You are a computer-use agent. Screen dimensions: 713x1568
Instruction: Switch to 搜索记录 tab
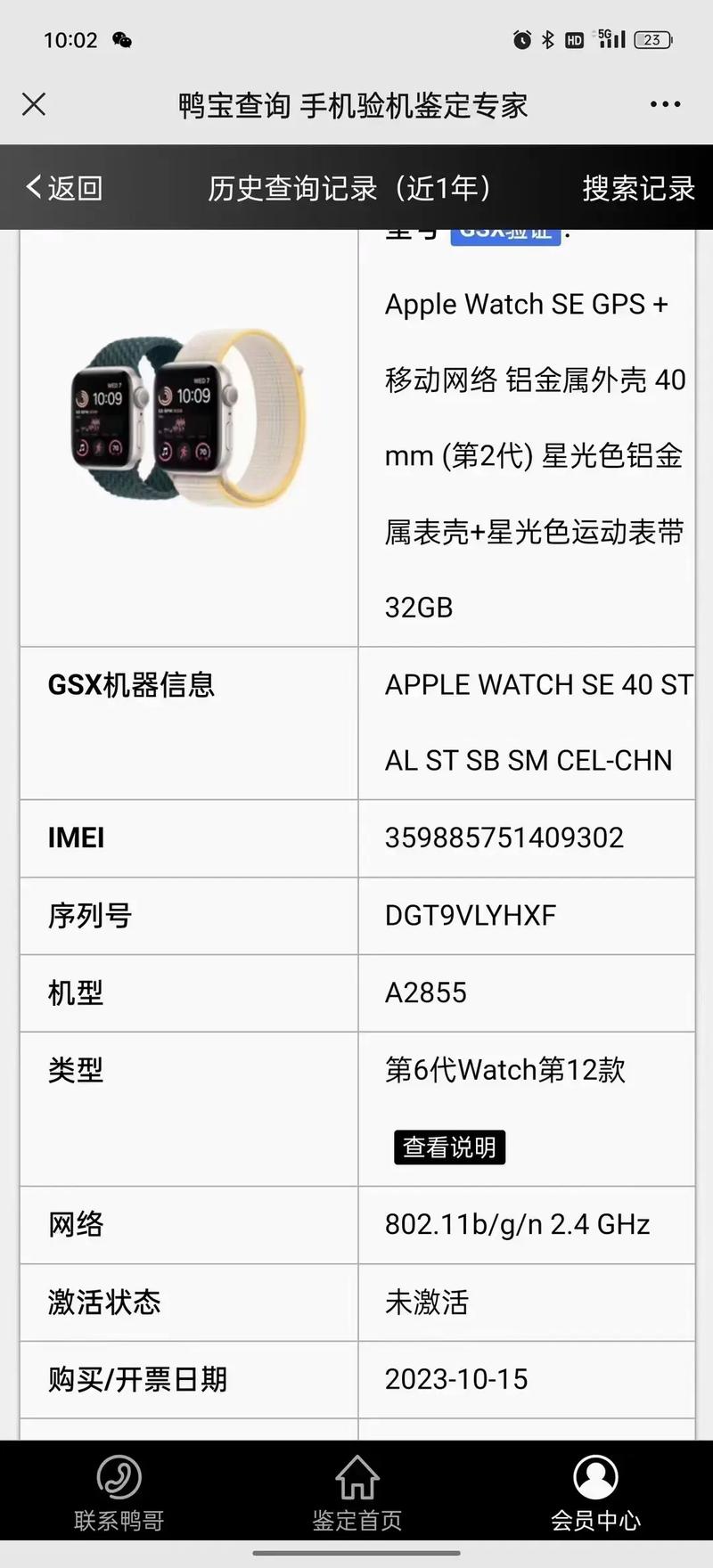(x=638, y=188)
